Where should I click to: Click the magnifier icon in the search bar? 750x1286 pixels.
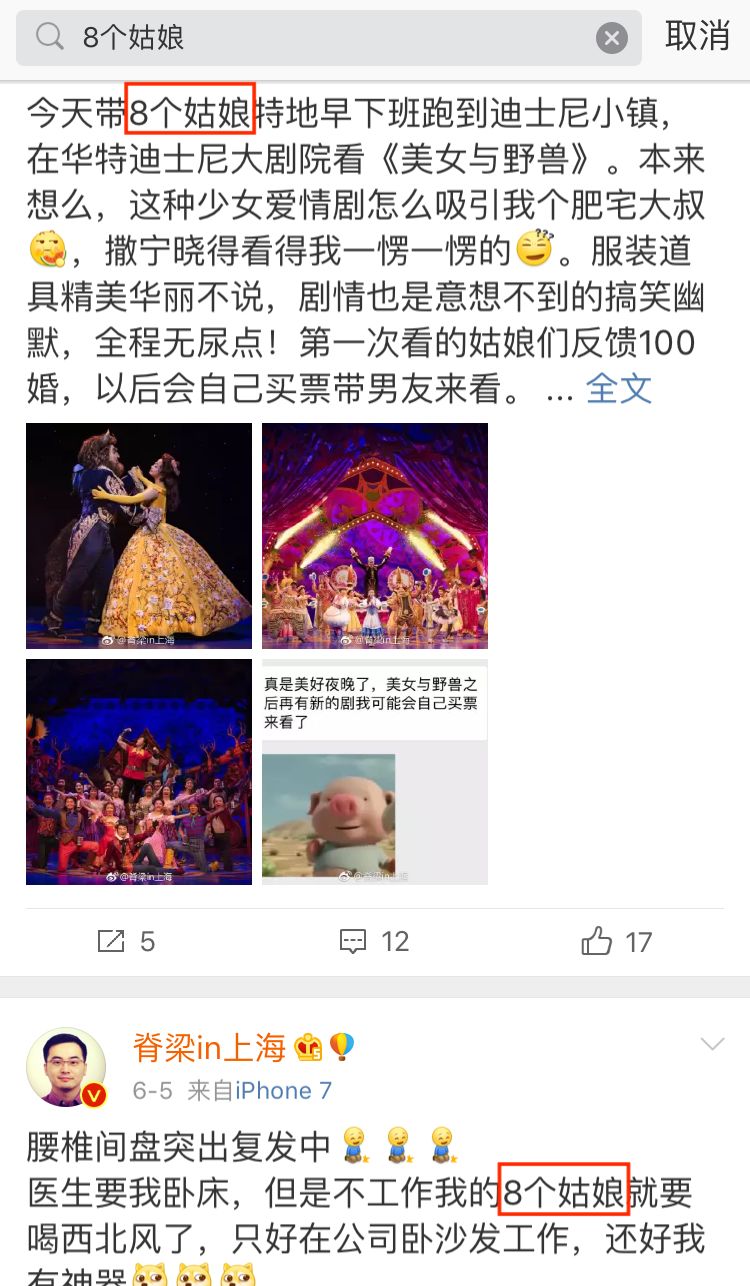[x=49, y=38]
